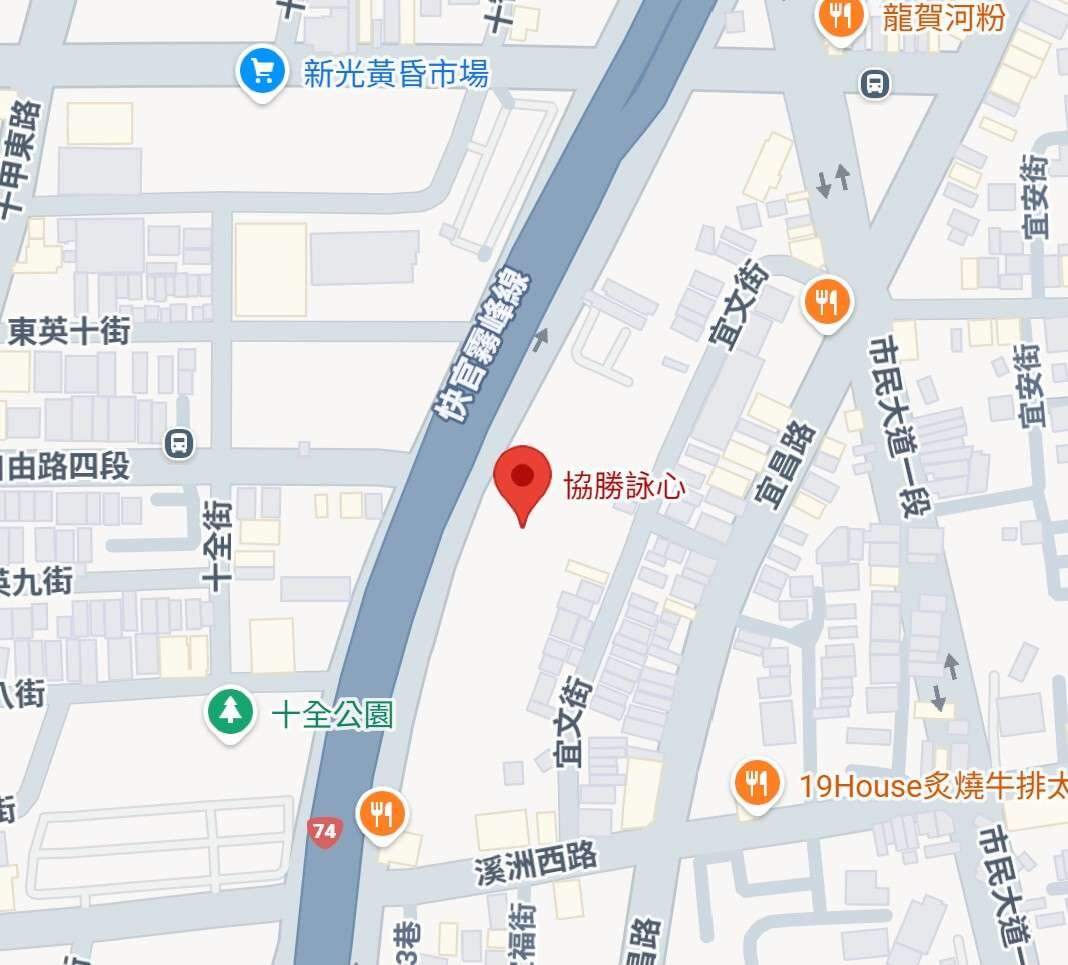1068x965 pixels.
Task: Select the bus stop near 自由路四段
Action: 180,442
